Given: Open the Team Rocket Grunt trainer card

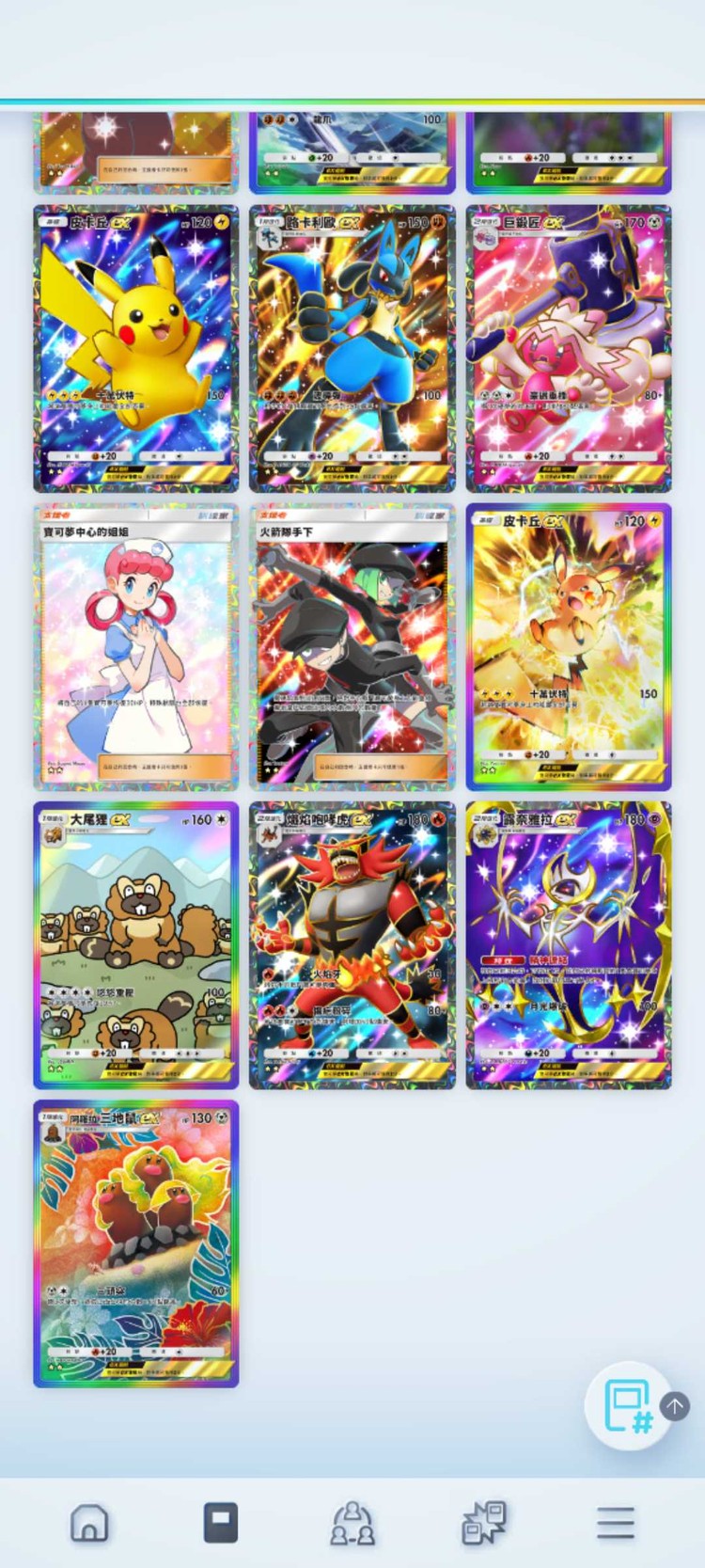Looking at the screenshot, I should (352, 646).
